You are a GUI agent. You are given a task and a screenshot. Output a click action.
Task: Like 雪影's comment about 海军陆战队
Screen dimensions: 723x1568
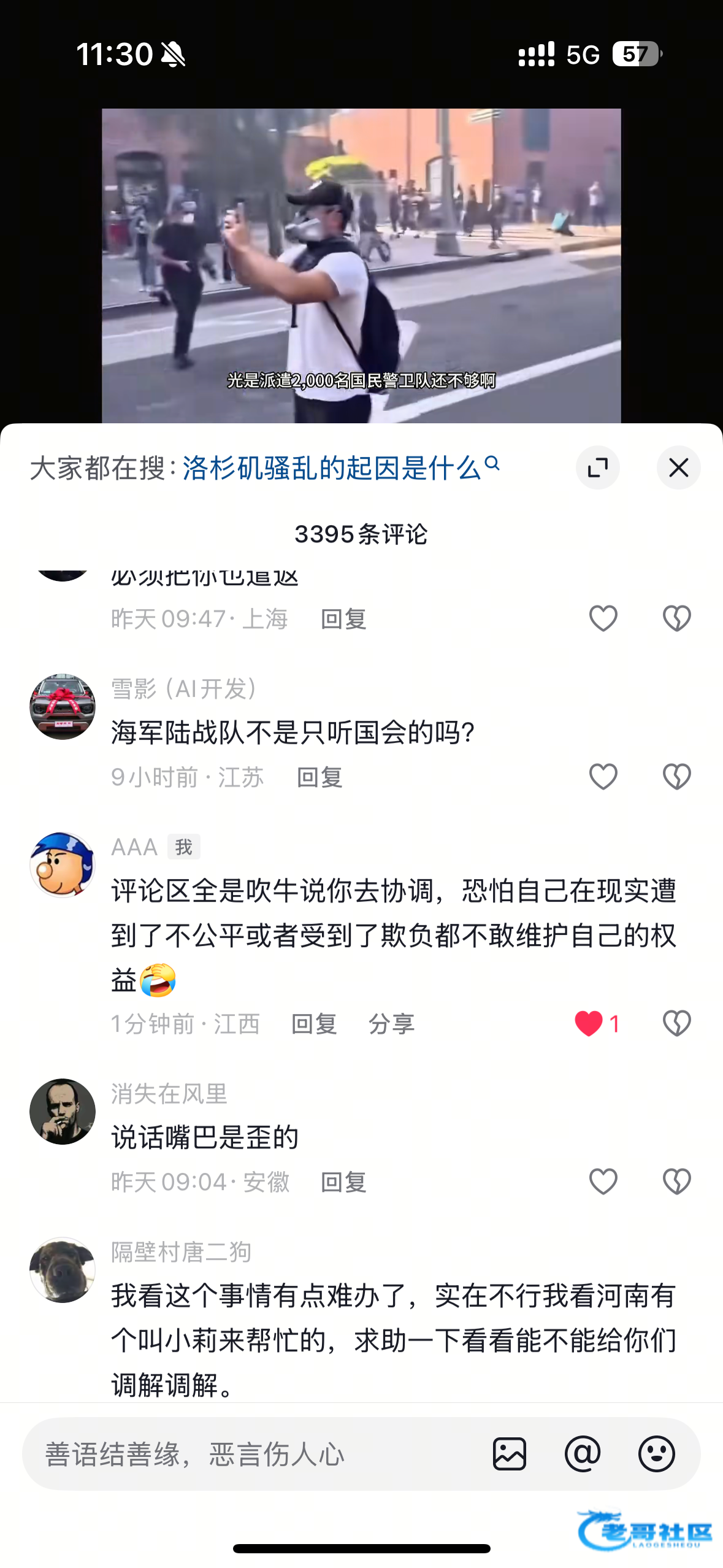point(603,777)
